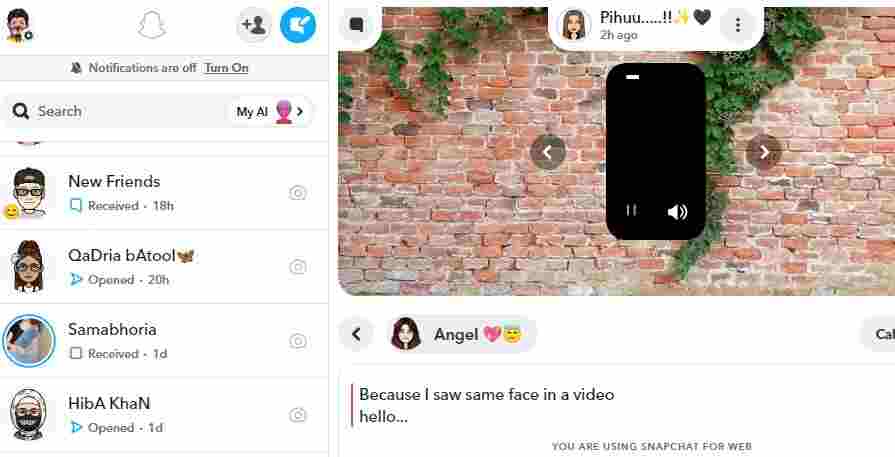Open the Search field
Viewport: 895px width, 457px height.
tap(110, 111)
